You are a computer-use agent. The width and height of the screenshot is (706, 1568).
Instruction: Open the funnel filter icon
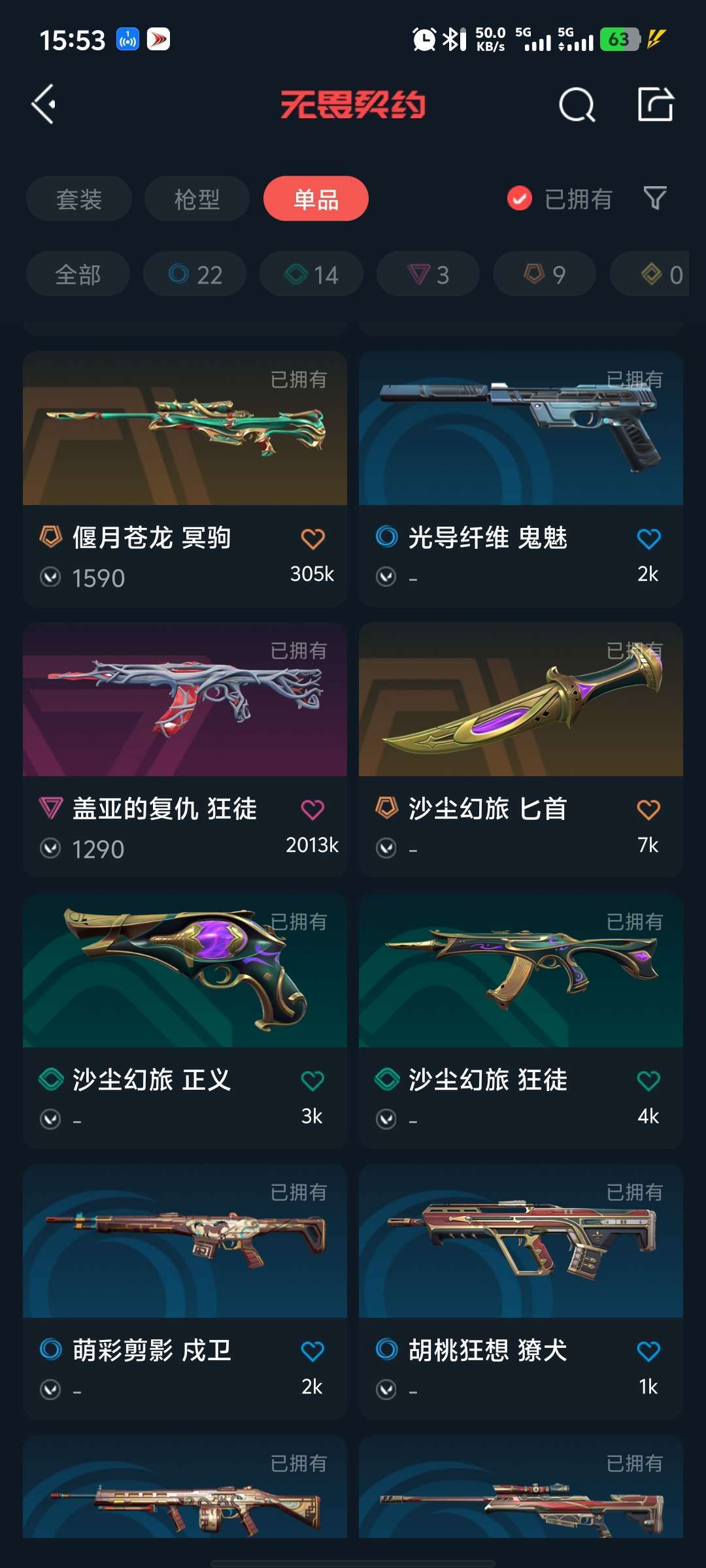[x=655, y=198]
